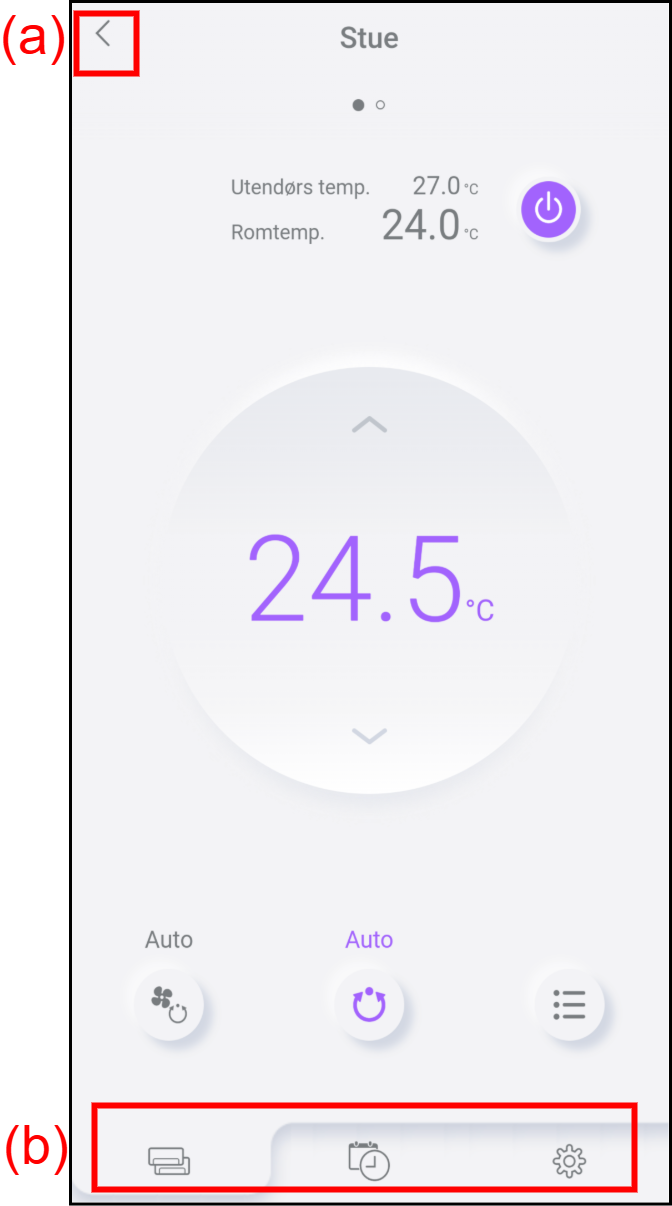The width and height of the screenshot is (672, 1206).
Task: Open the list menu button
Action: point(569,1003)
